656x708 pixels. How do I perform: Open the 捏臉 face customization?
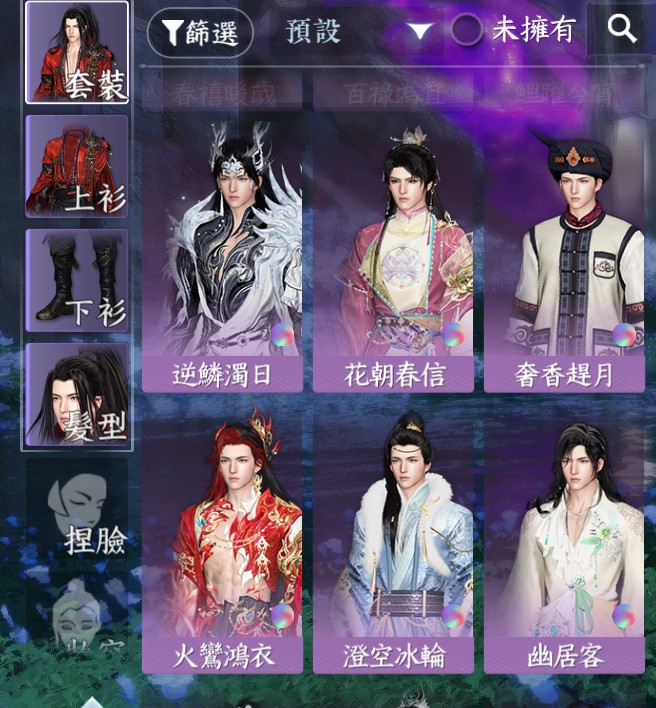[78, 512]
